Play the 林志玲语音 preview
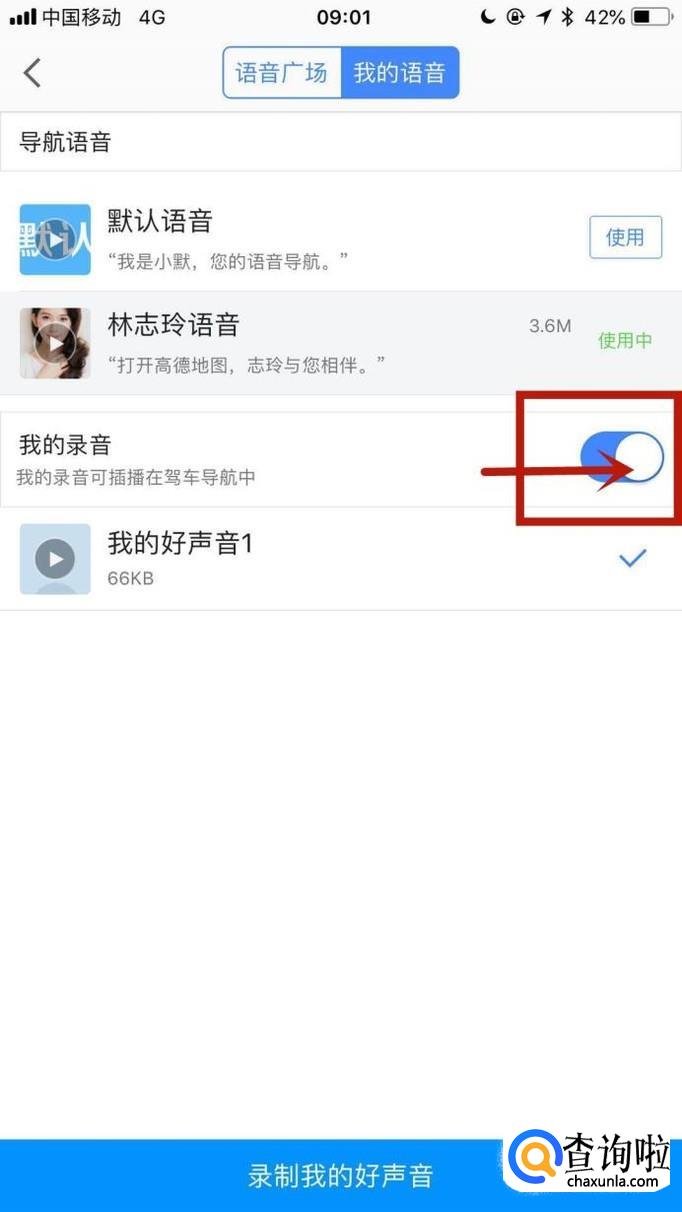Image resolution: width=682 pixels, height=1212 pixels. pyautogui.click(x=55, y=343)
